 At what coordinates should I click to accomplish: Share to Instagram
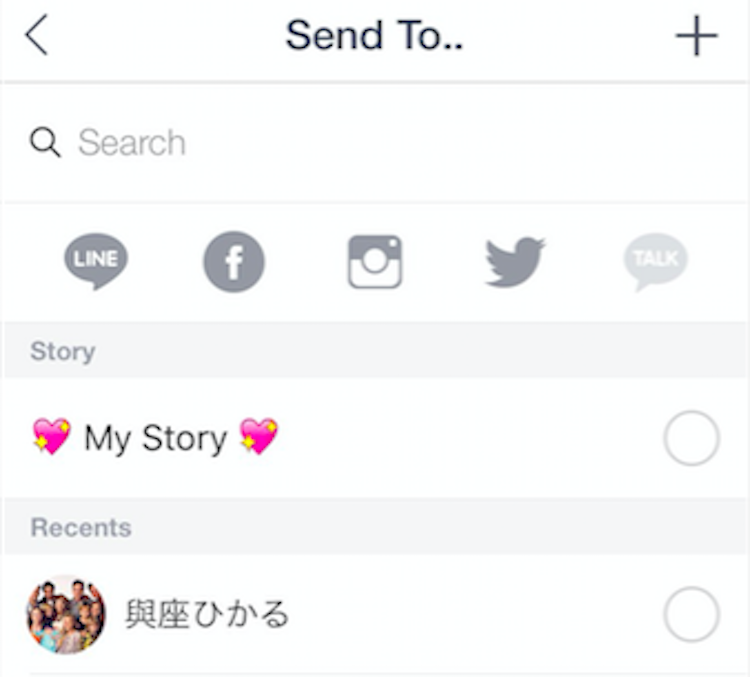pyautogui.click(x=375, y=262)
